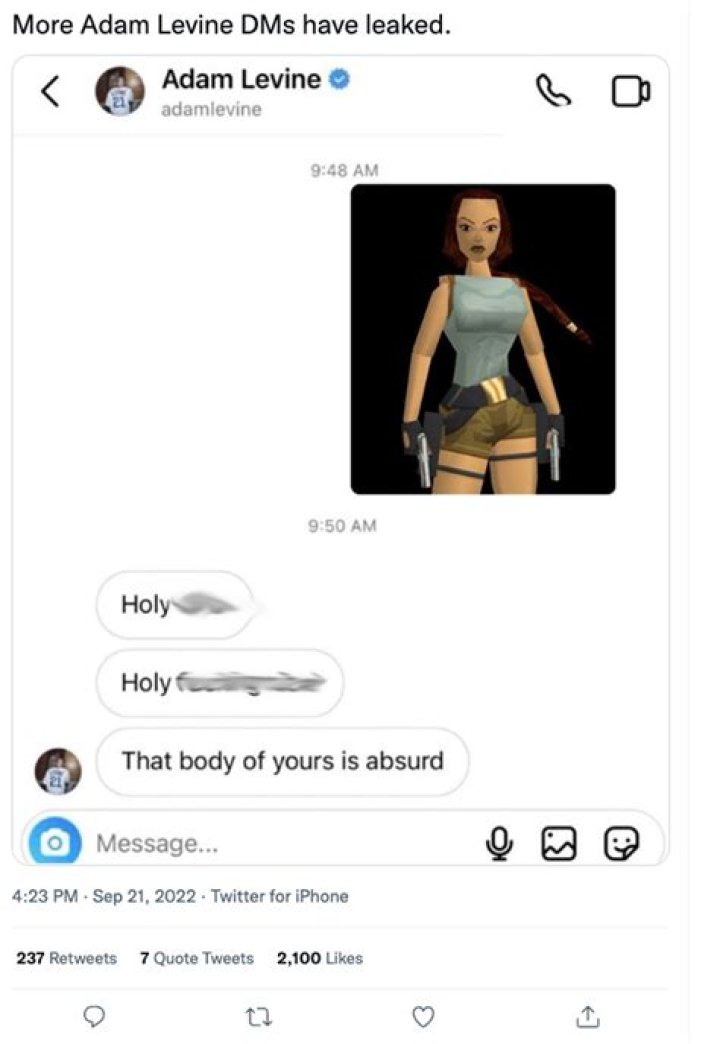Open the 7 Quote Tweets
The height and width of the screenshot is (1044, 720).
point(196,958)
